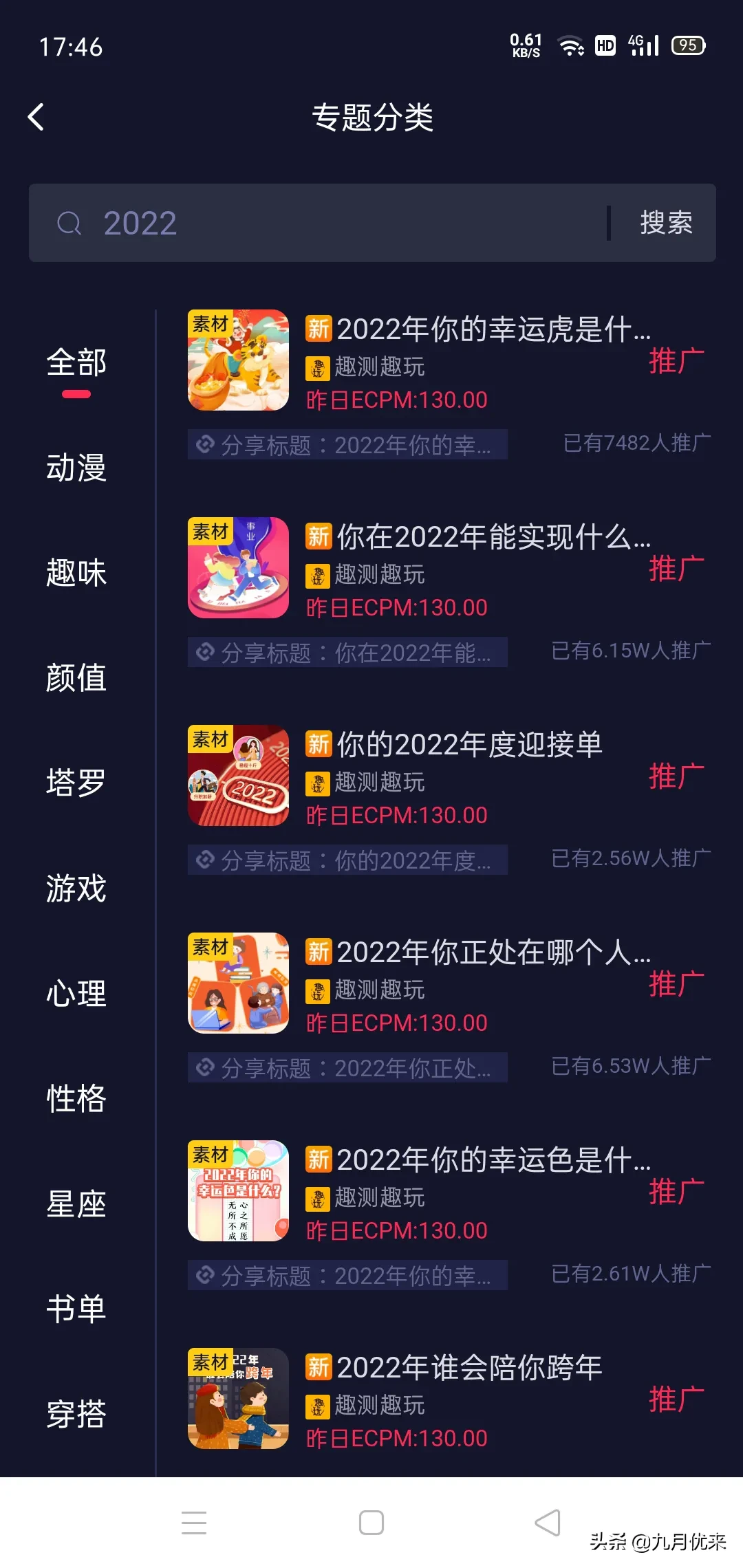The height and width of the screenshot is (1568, 743).
Task: Switch to the 动漫 category
Action: point(76,468)
